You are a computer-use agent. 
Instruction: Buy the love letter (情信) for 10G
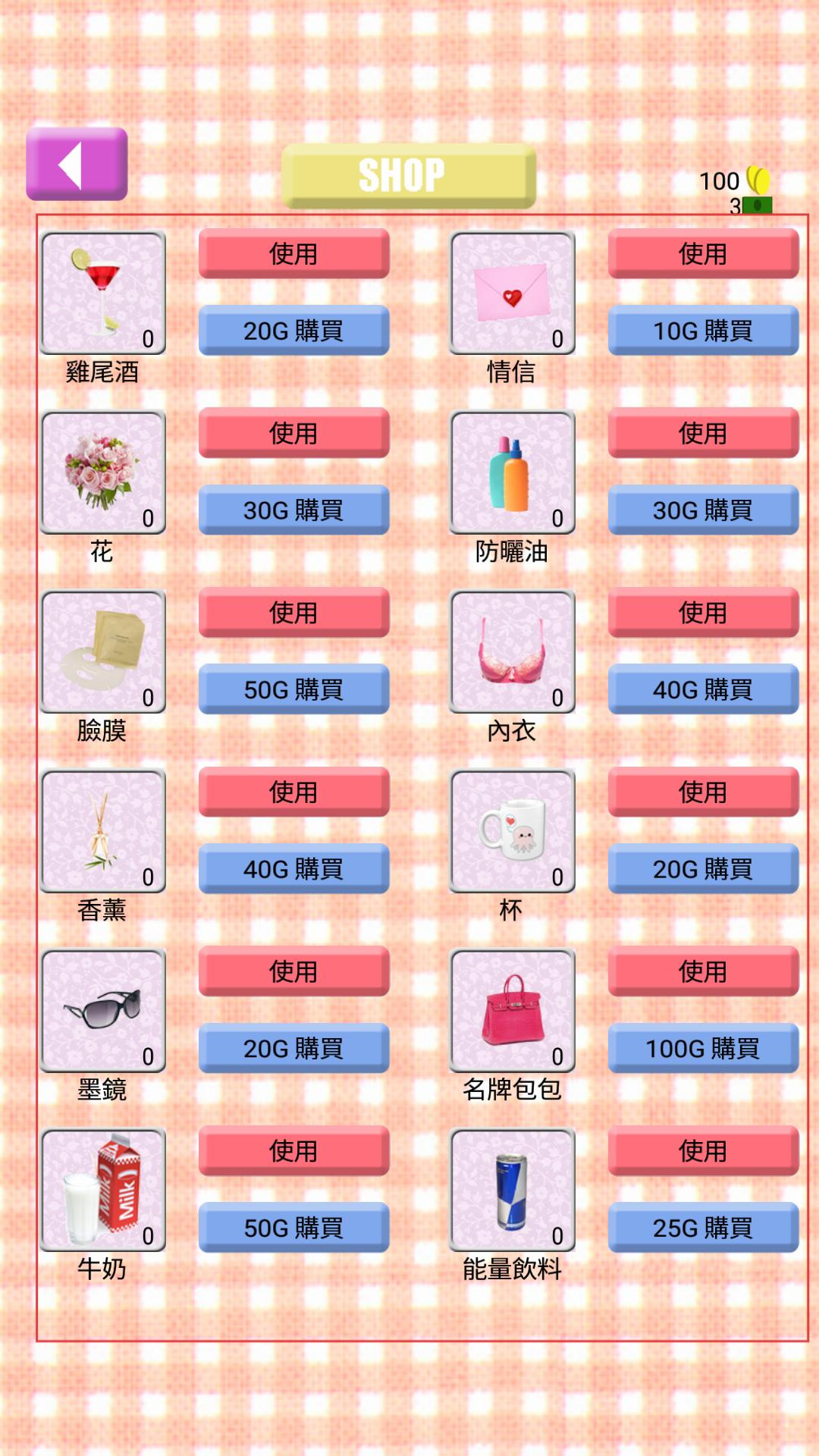[703, 331]
